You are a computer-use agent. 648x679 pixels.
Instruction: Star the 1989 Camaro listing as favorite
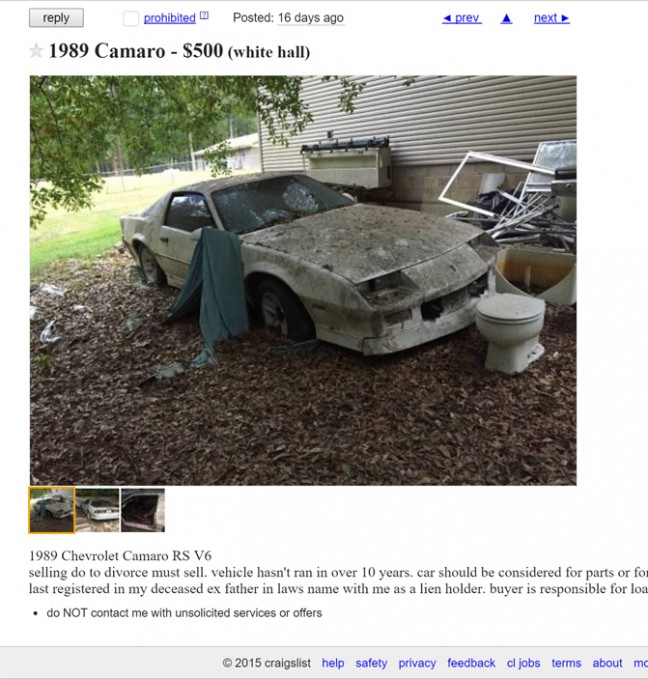[36, 51]
